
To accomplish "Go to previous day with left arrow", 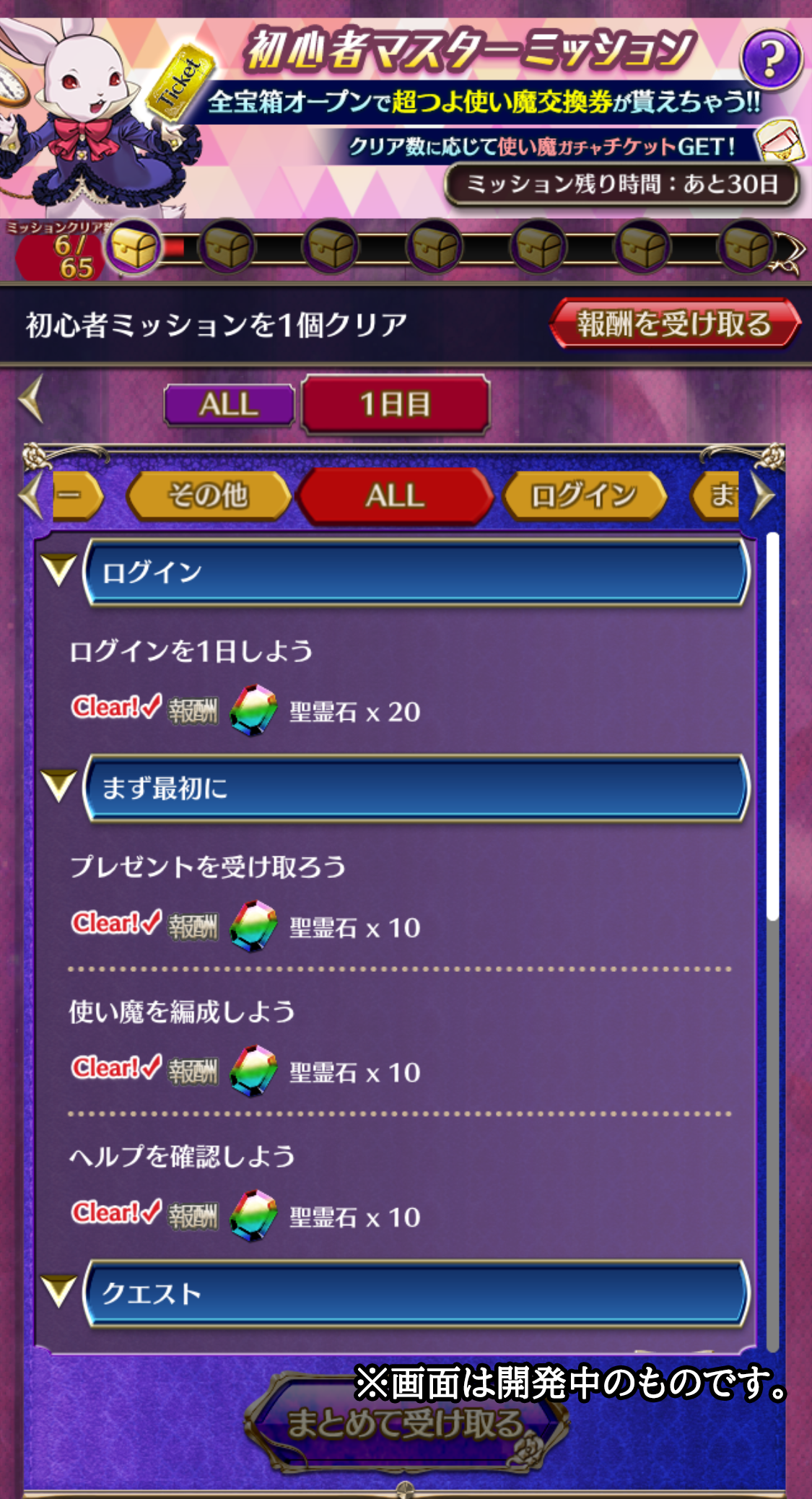I will (32, 399).
